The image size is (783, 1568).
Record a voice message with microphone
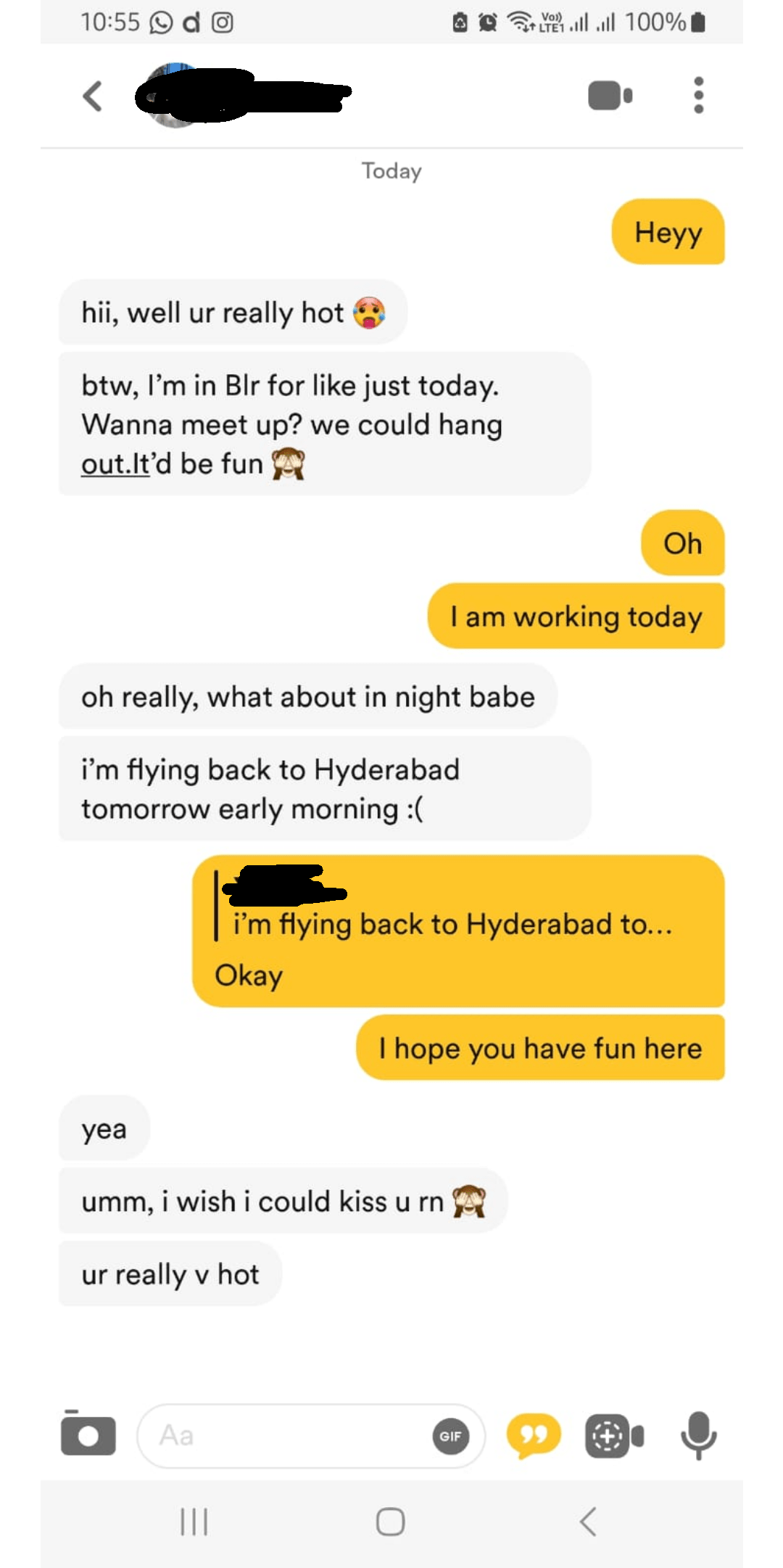click(x=698, y=1435)
